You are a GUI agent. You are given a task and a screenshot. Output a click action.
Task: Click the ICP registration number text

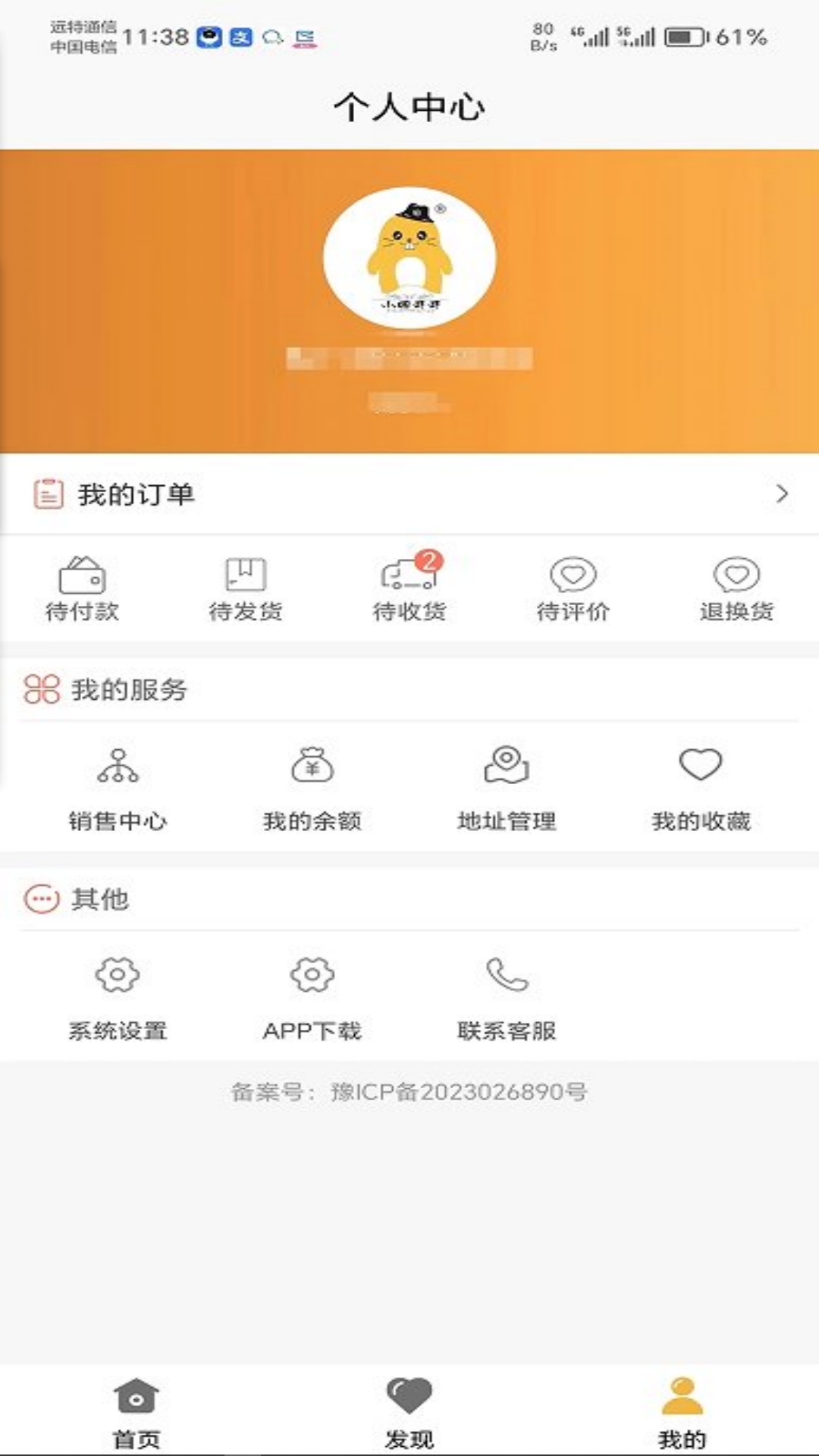[409, 1093]
